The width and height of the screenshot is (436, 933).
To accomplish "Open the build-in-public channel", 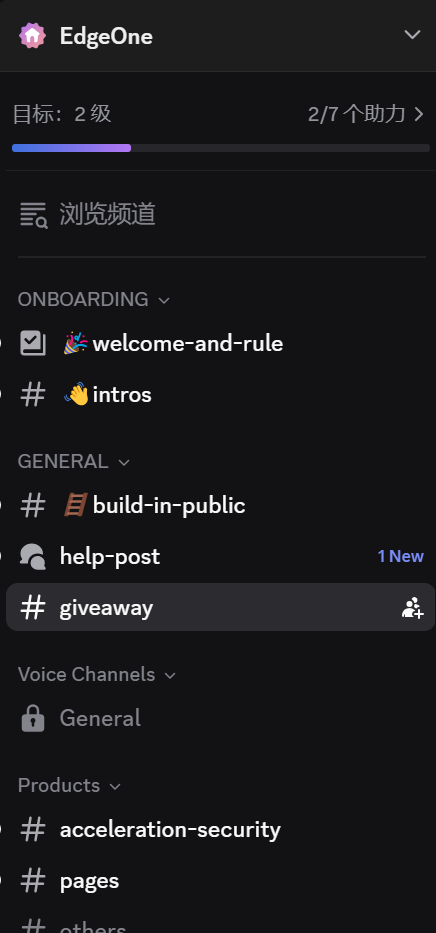I will 218,505.
